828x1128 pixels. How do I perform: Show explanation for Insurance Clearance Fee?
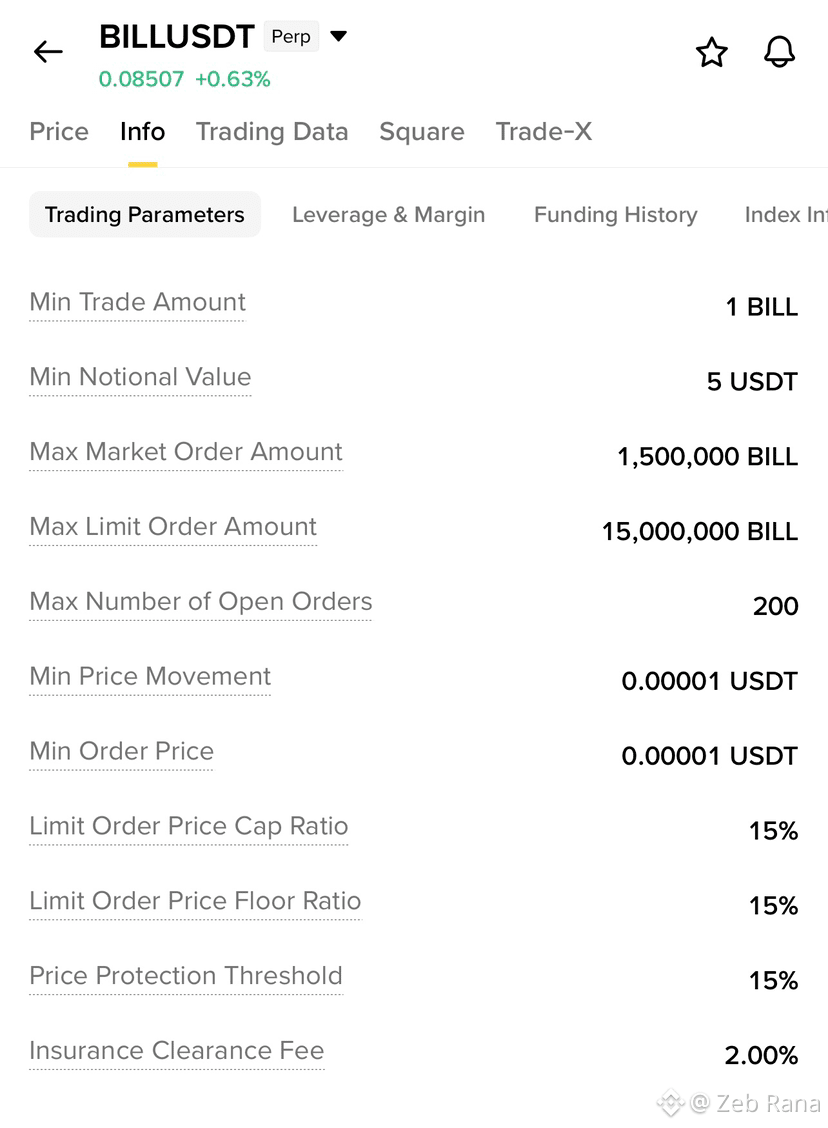[177, 1051]
